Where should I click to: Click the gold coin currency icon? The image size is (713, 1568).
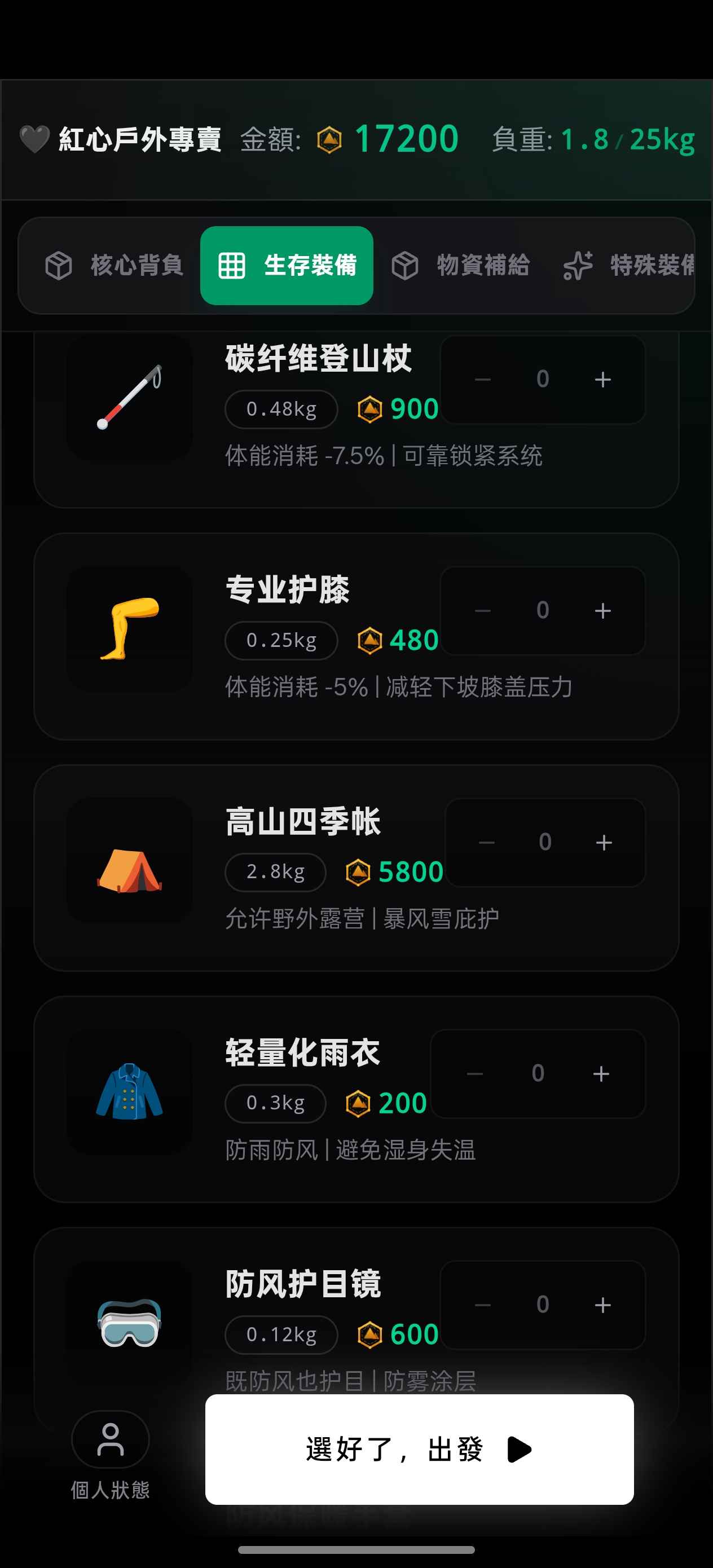(x=329, y=139)
